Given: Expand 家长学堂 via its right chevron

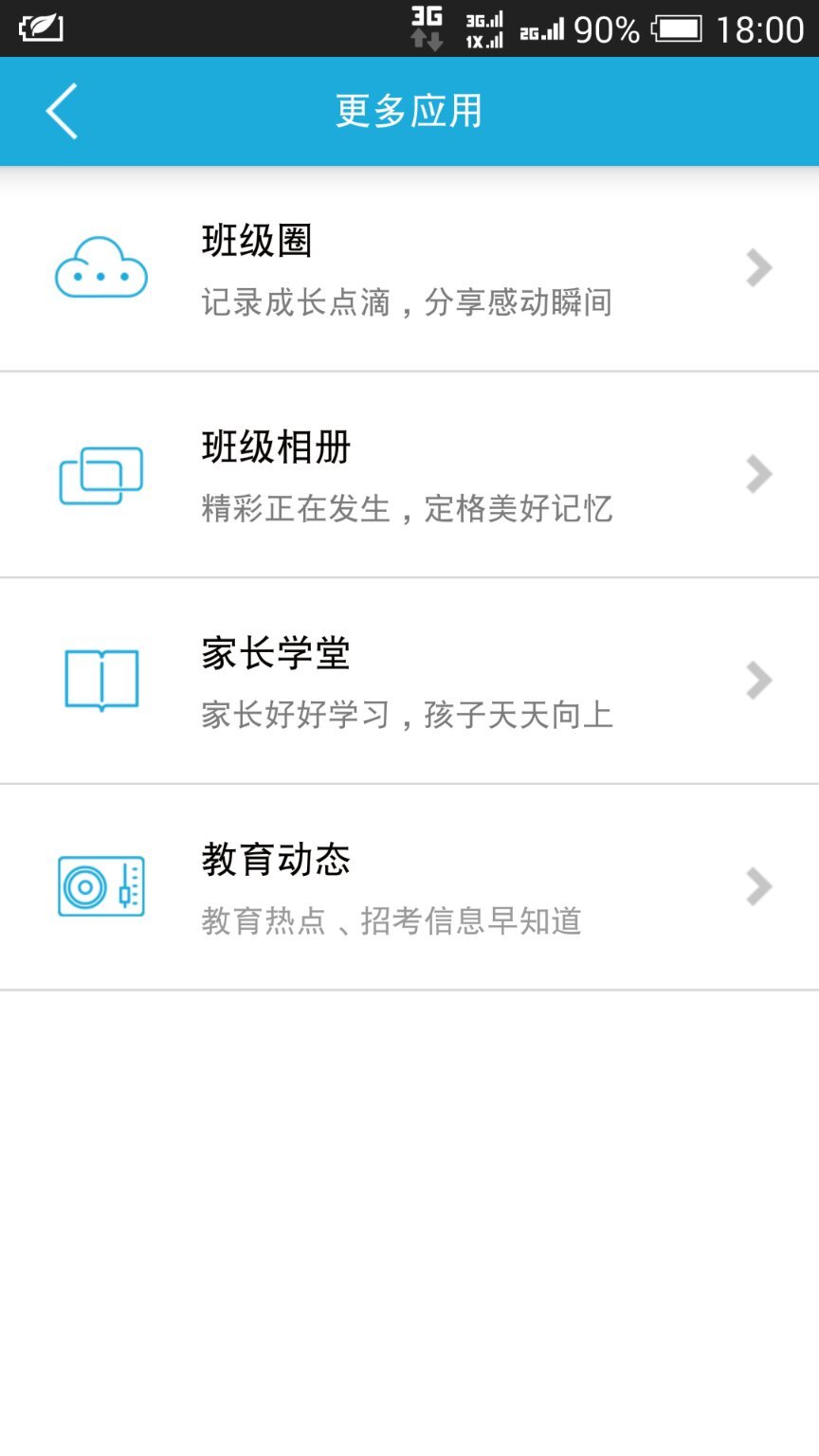Looking at the screenshot, I should [758, 680].
